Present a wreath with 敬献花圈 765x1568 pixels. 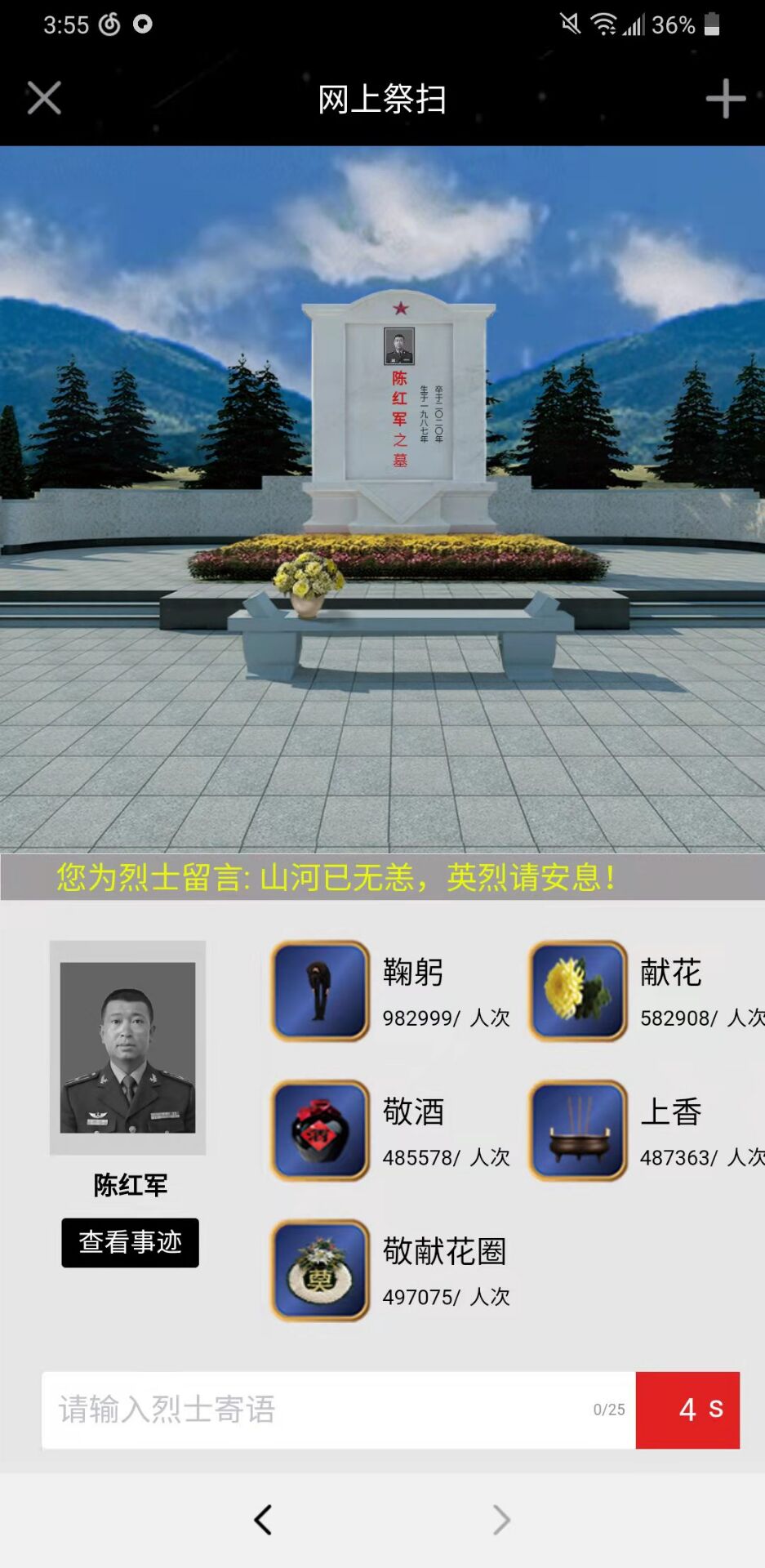click(321, 1270)
